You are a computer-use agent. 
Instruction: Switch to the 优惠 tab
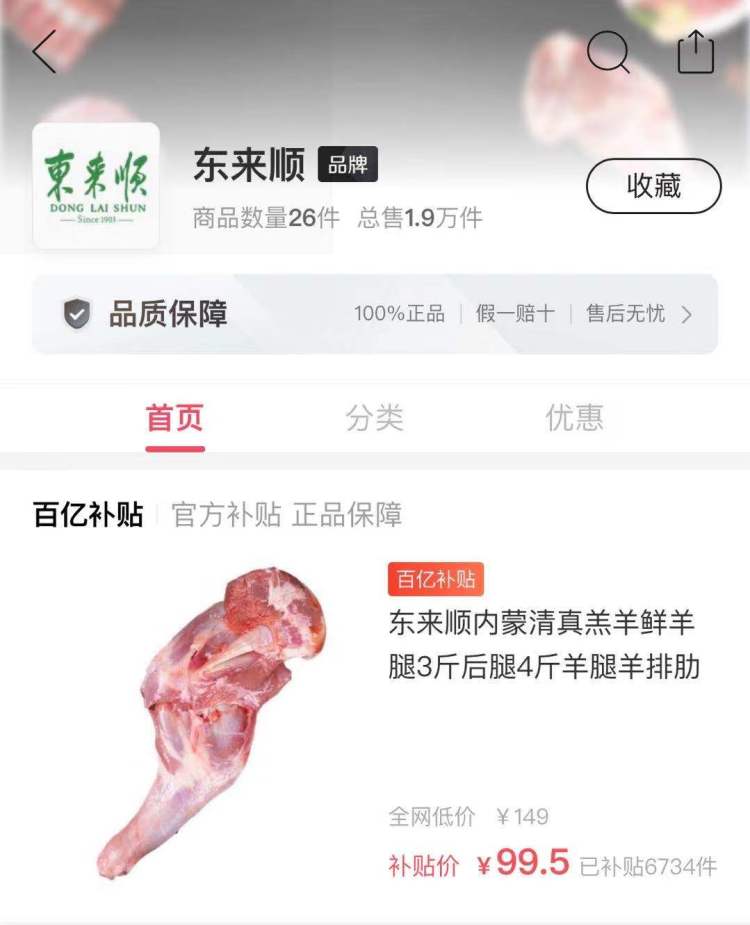point(574,418)
